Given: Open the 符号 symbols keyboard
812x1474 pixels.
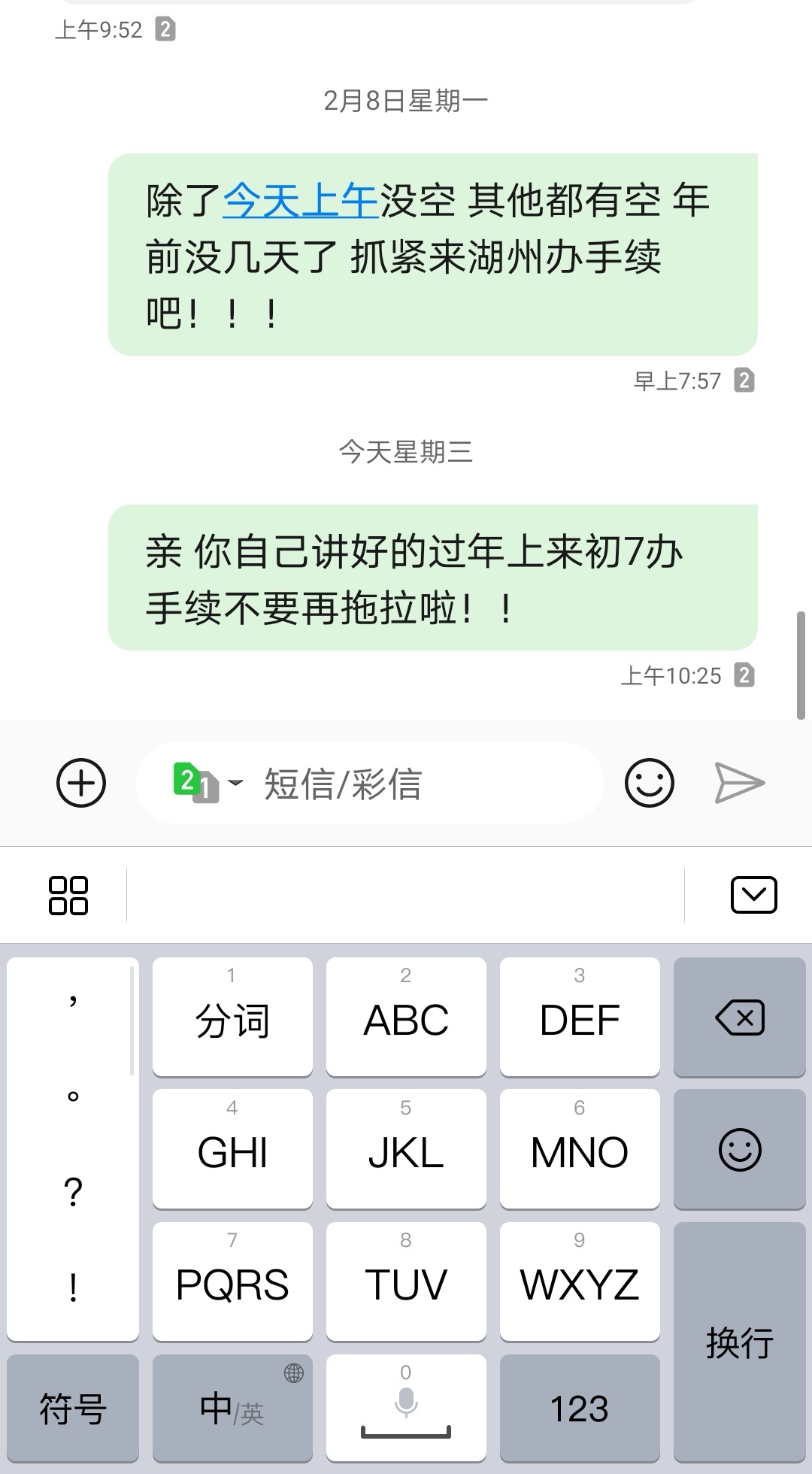Looking at the screenshot, I should (x=73, y=1409).
